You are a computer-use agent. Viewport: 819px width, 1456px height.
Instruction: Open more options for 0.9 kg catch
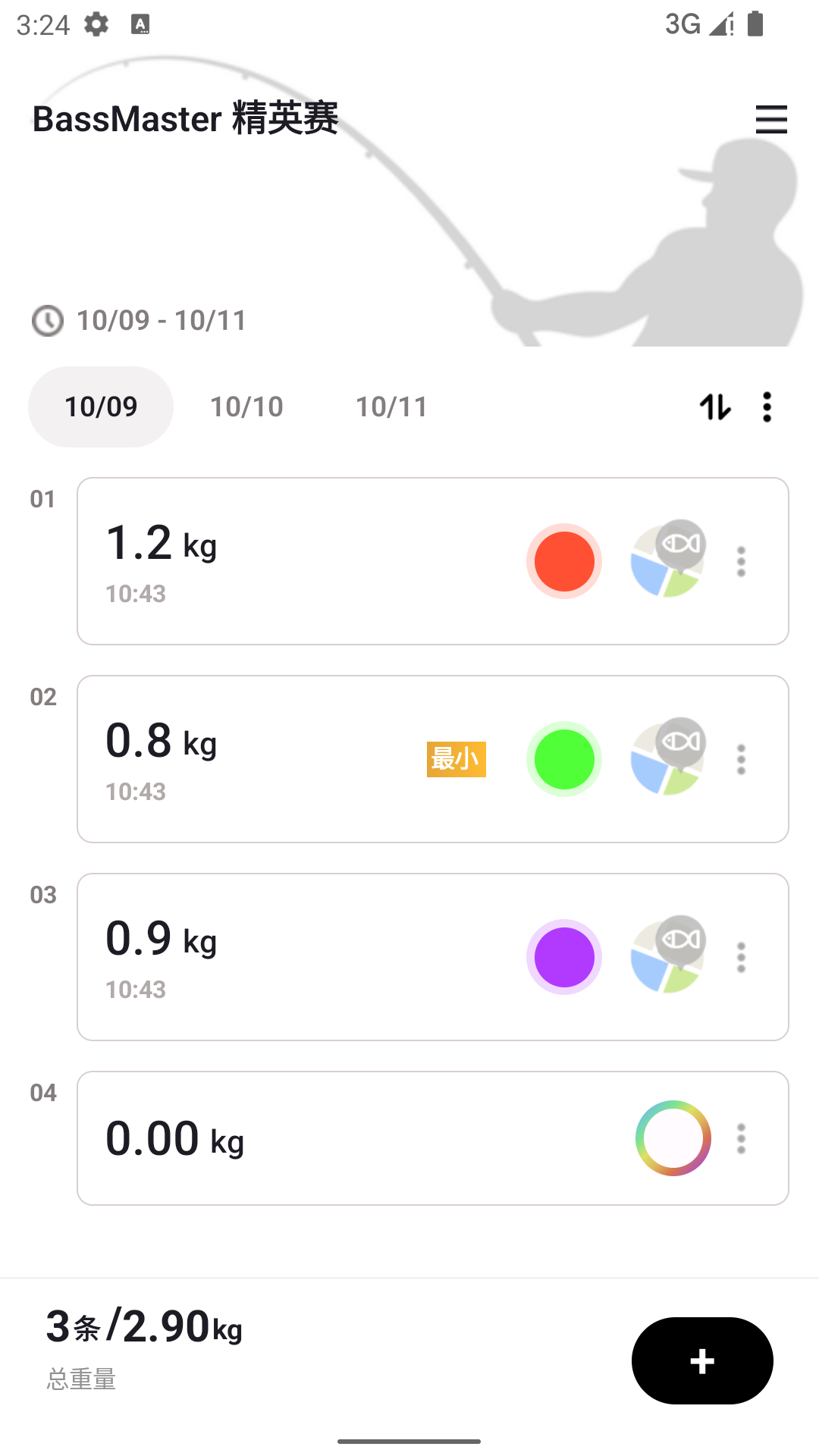coord(741,957)
